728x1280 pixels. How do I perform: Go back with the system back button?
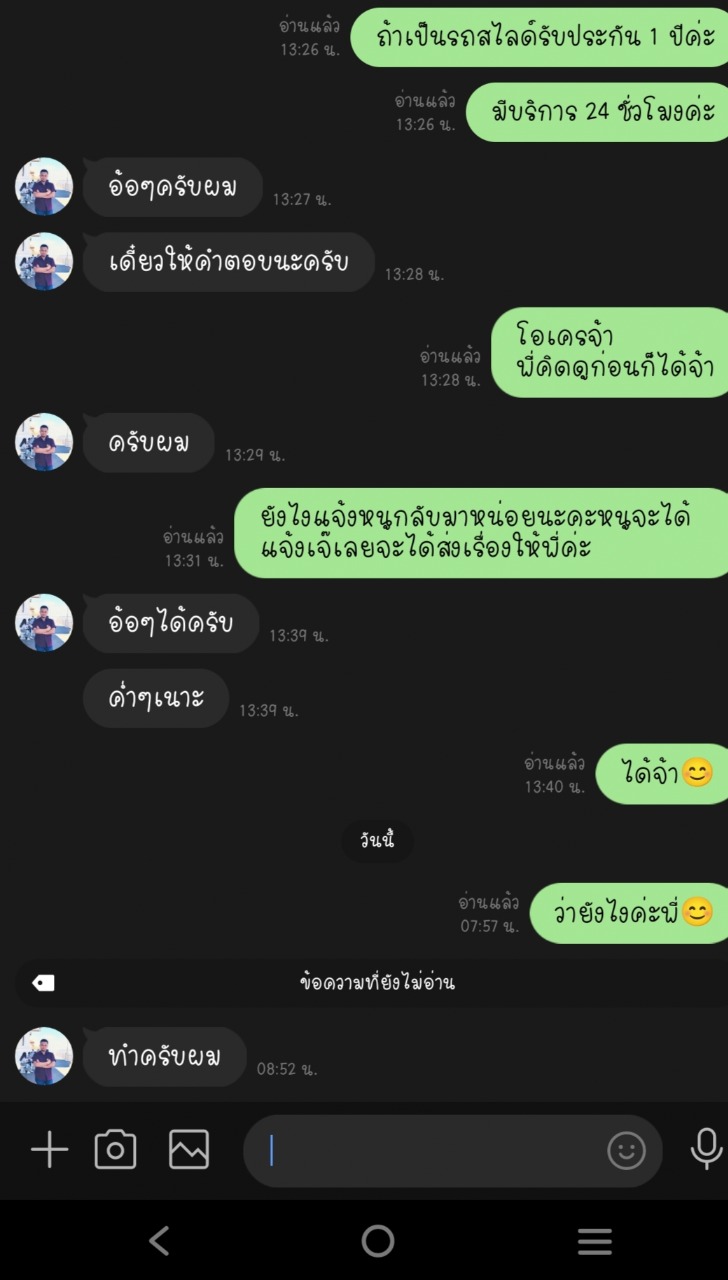point(159,1241)
